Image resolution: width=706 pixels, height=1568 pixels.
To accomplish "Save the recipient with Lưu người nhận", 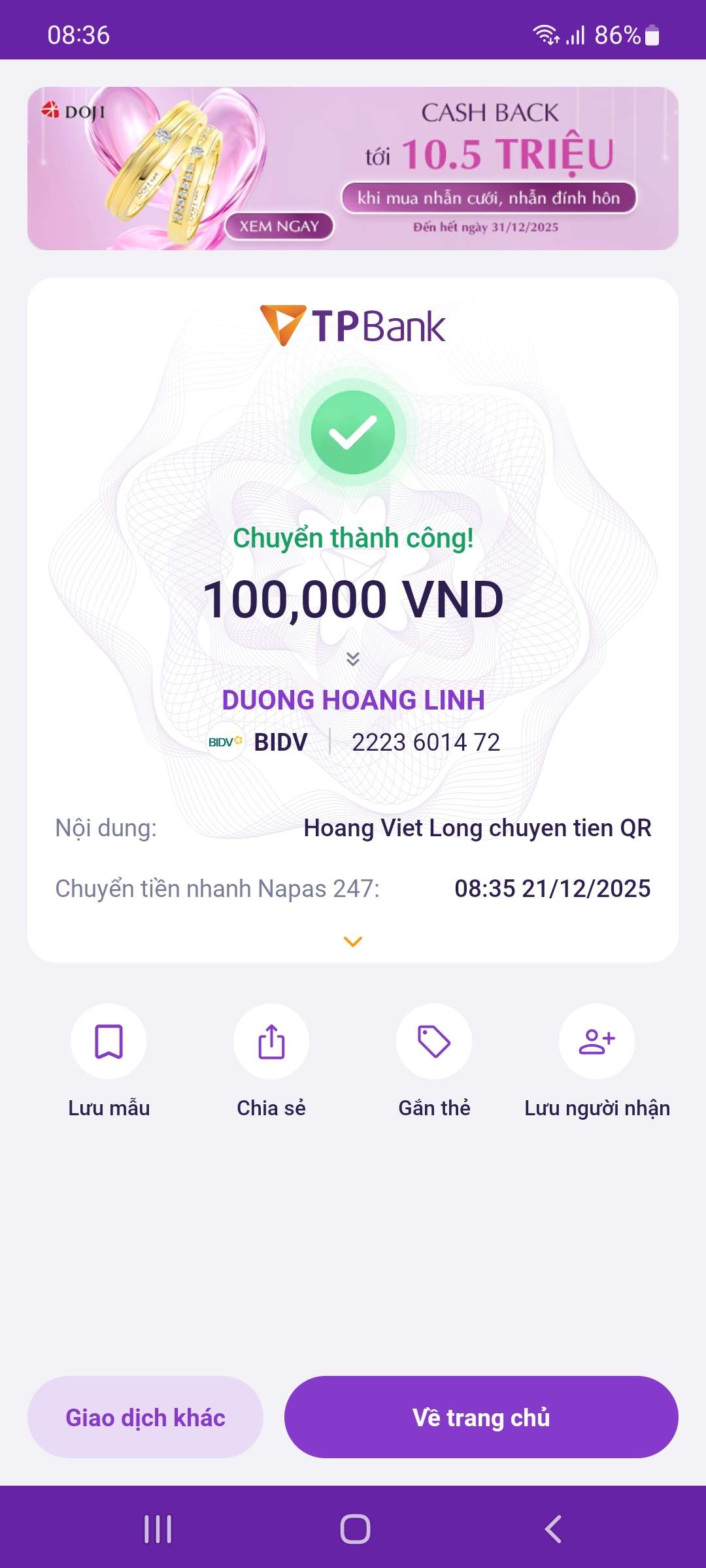I will pyautogui.click(x=597, y=1041).
